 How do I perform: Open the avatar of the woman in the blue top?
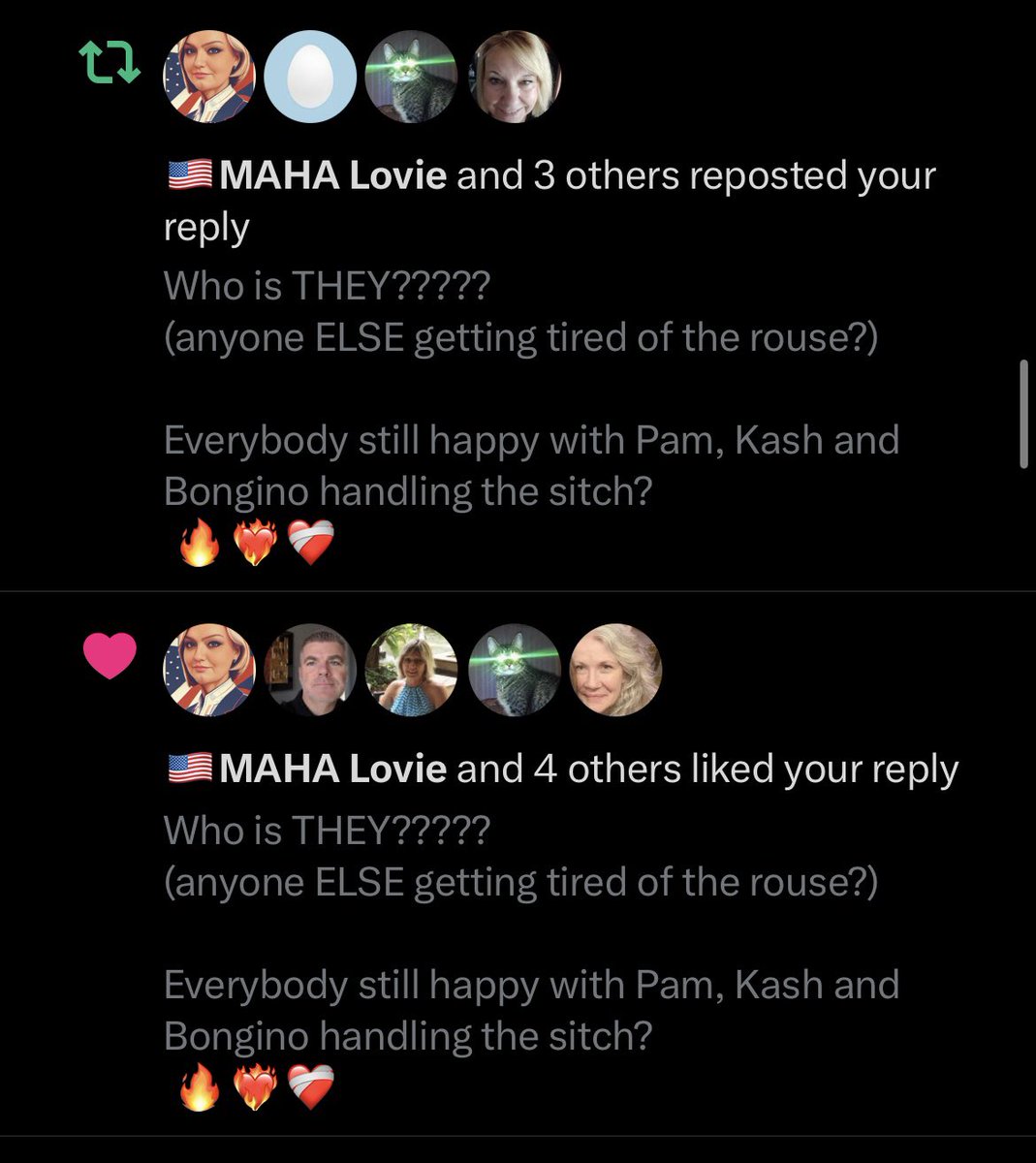(x=411, y=670)
